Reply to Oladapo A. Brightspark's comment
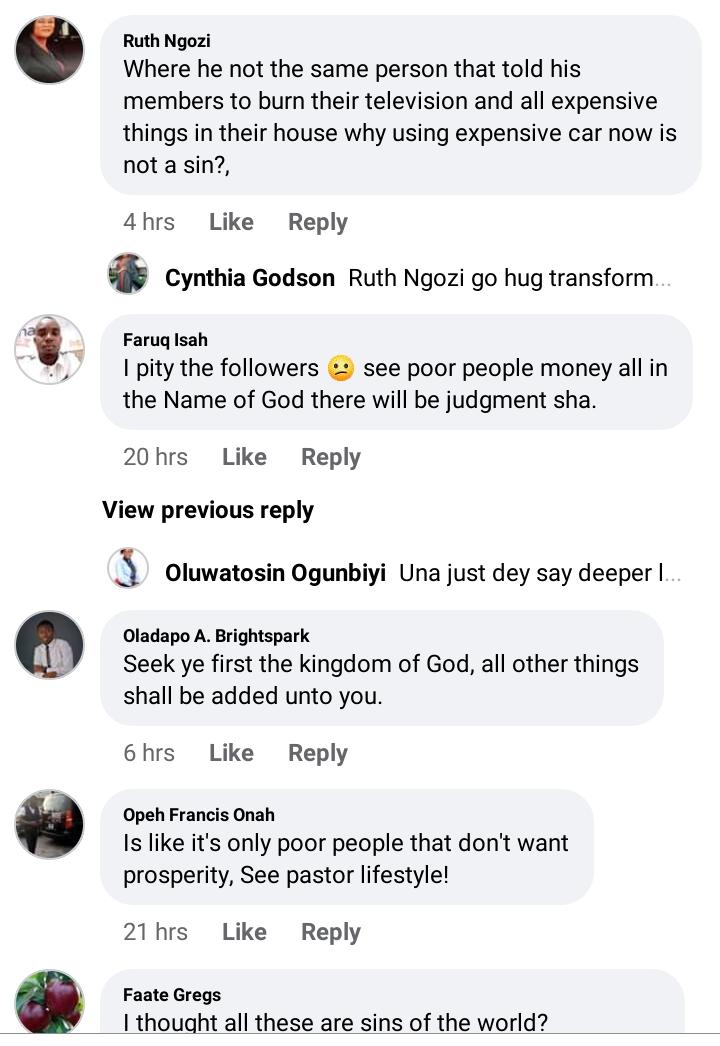 click(317, 753)
